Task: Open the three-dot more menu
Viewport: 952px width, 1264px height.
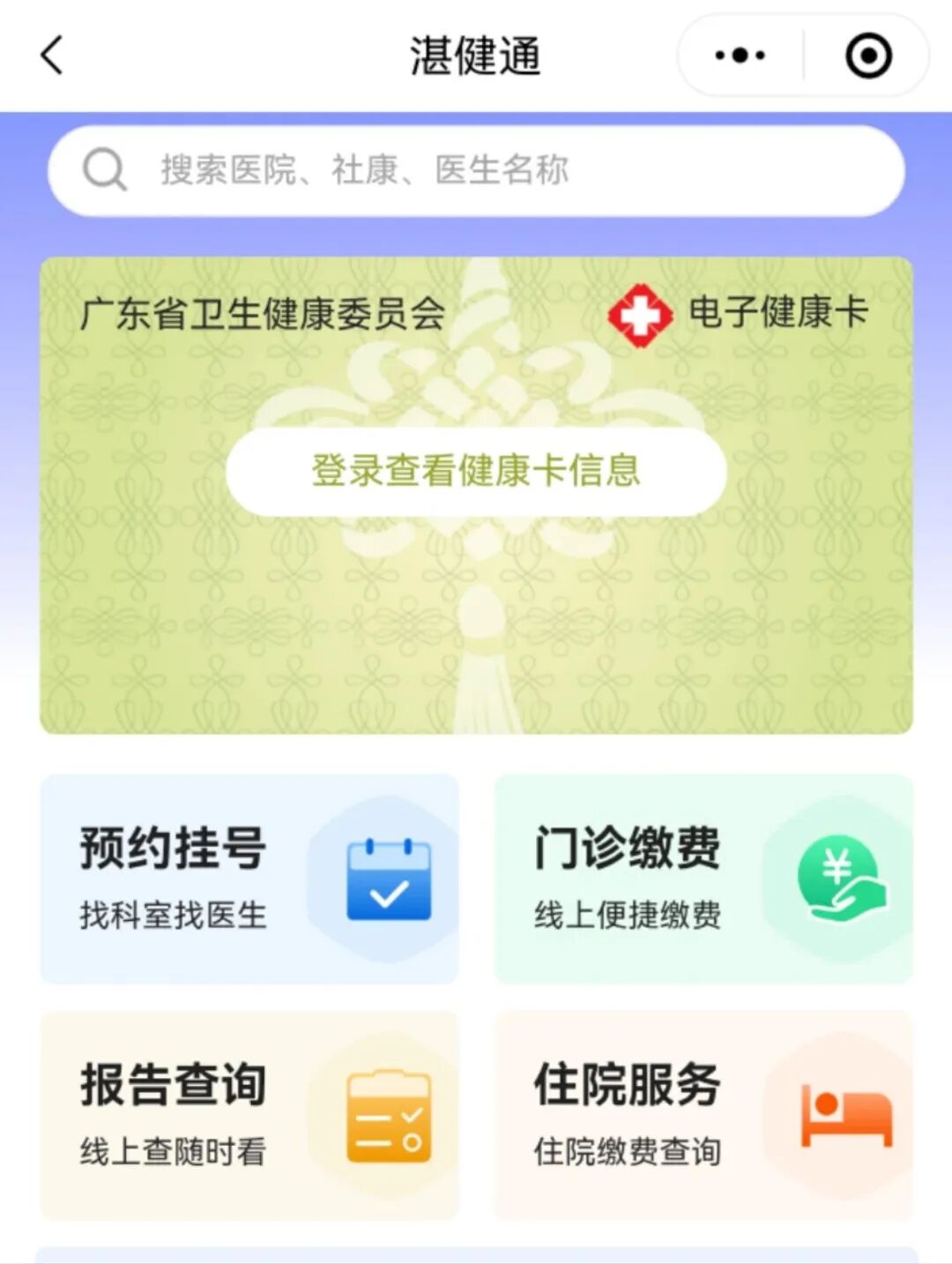Action: coord(740,56)
